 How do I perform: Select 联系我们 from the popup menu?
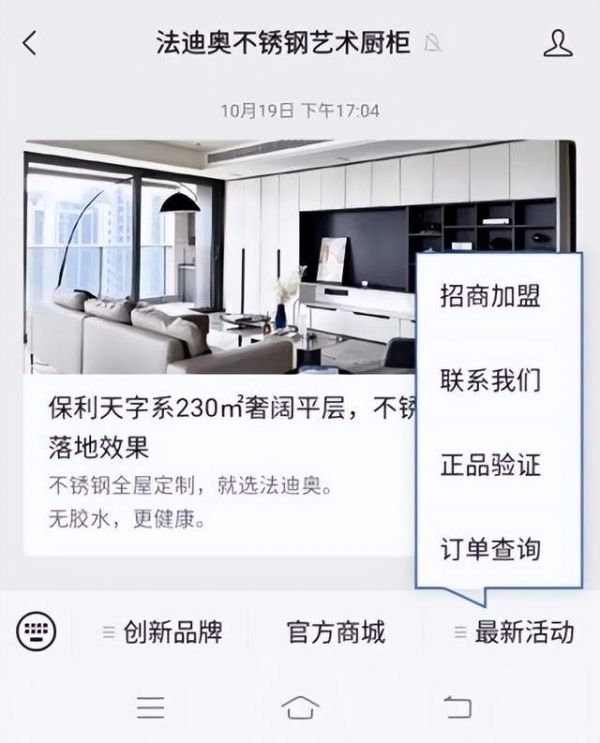[491, 380]
